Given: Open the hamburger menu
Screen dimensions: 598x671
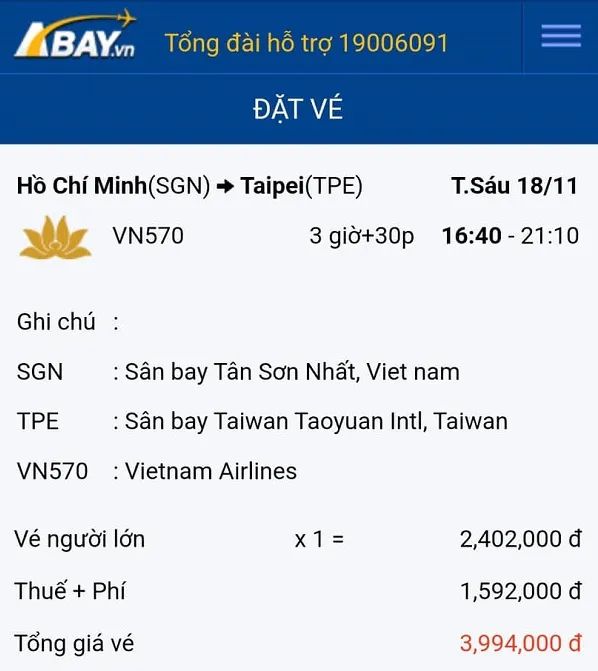Looking at the screenshot, I should [561, 36].
